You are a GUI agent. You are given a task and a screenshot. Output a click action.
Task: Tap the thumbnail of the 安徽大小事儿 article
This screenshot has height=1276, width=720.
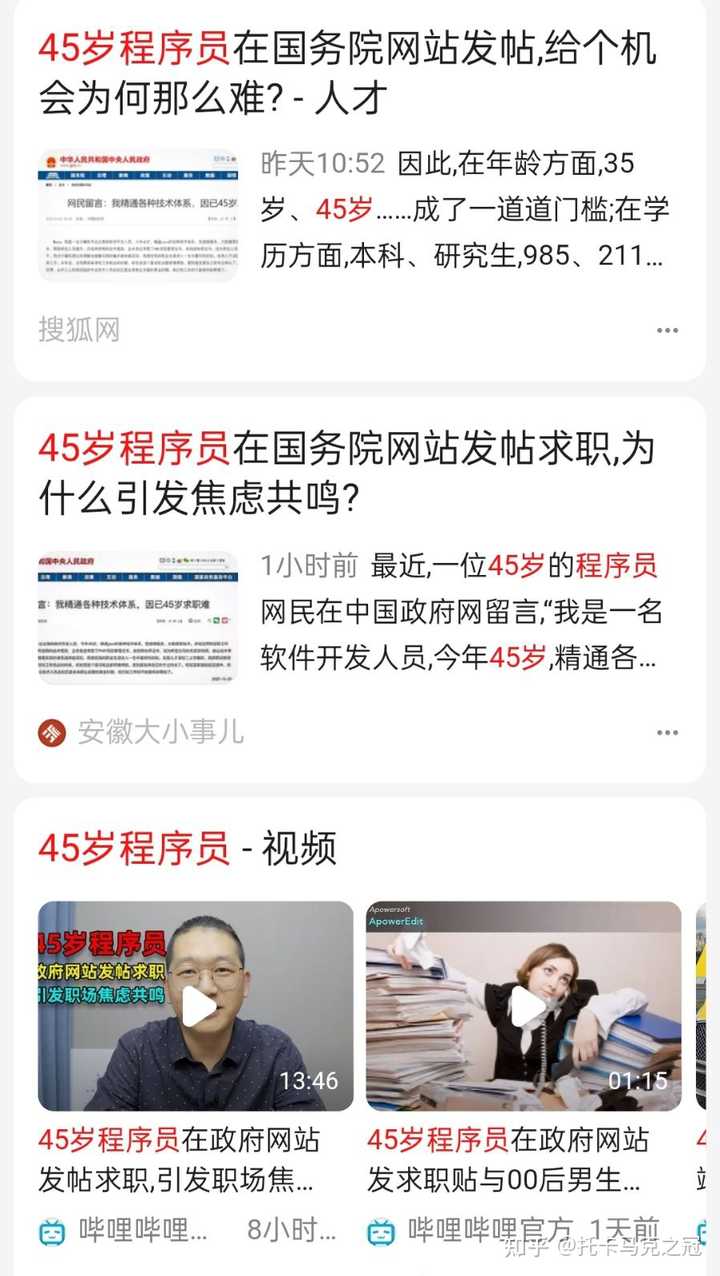(x=138, y=617)
